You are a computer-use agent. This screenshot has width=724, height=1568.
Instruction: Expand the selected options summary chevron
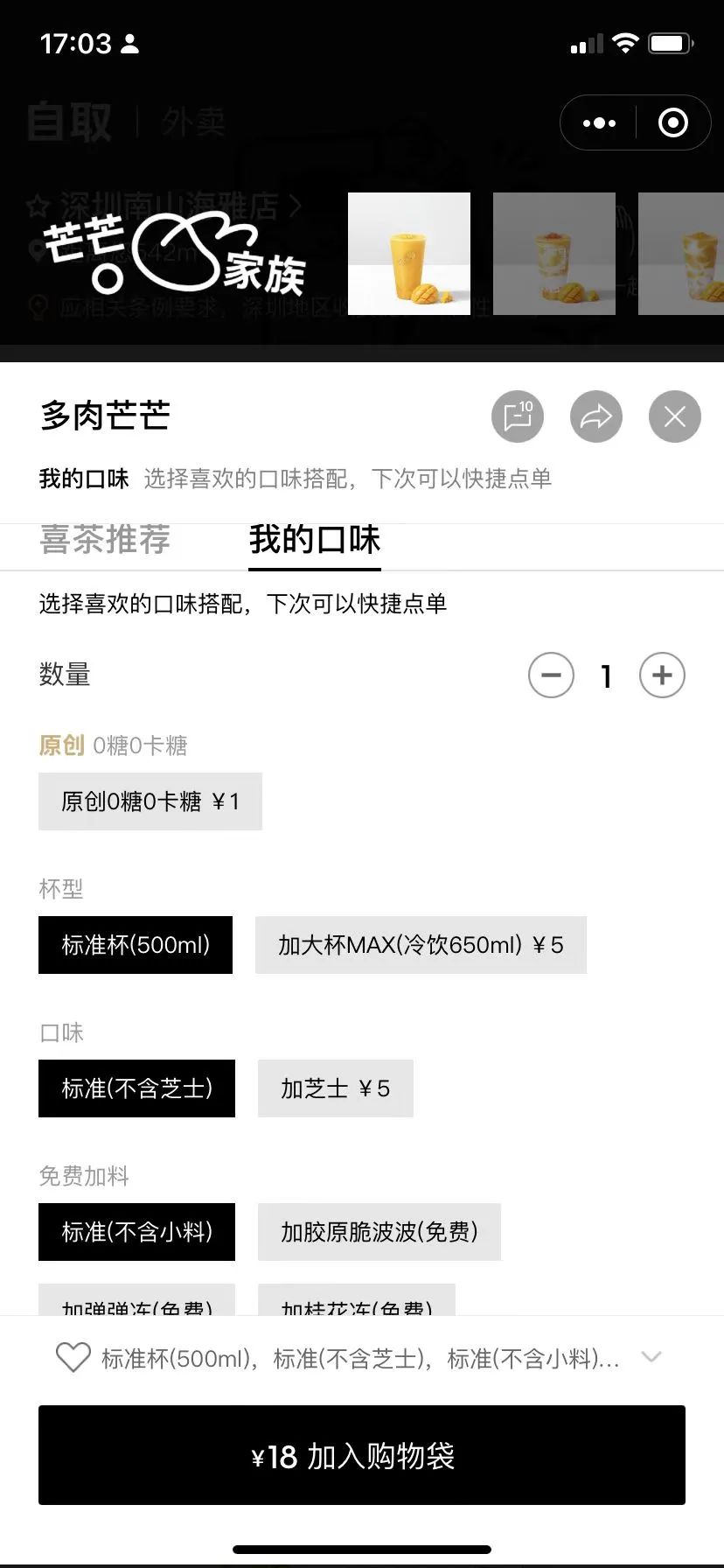(651, 1357)
